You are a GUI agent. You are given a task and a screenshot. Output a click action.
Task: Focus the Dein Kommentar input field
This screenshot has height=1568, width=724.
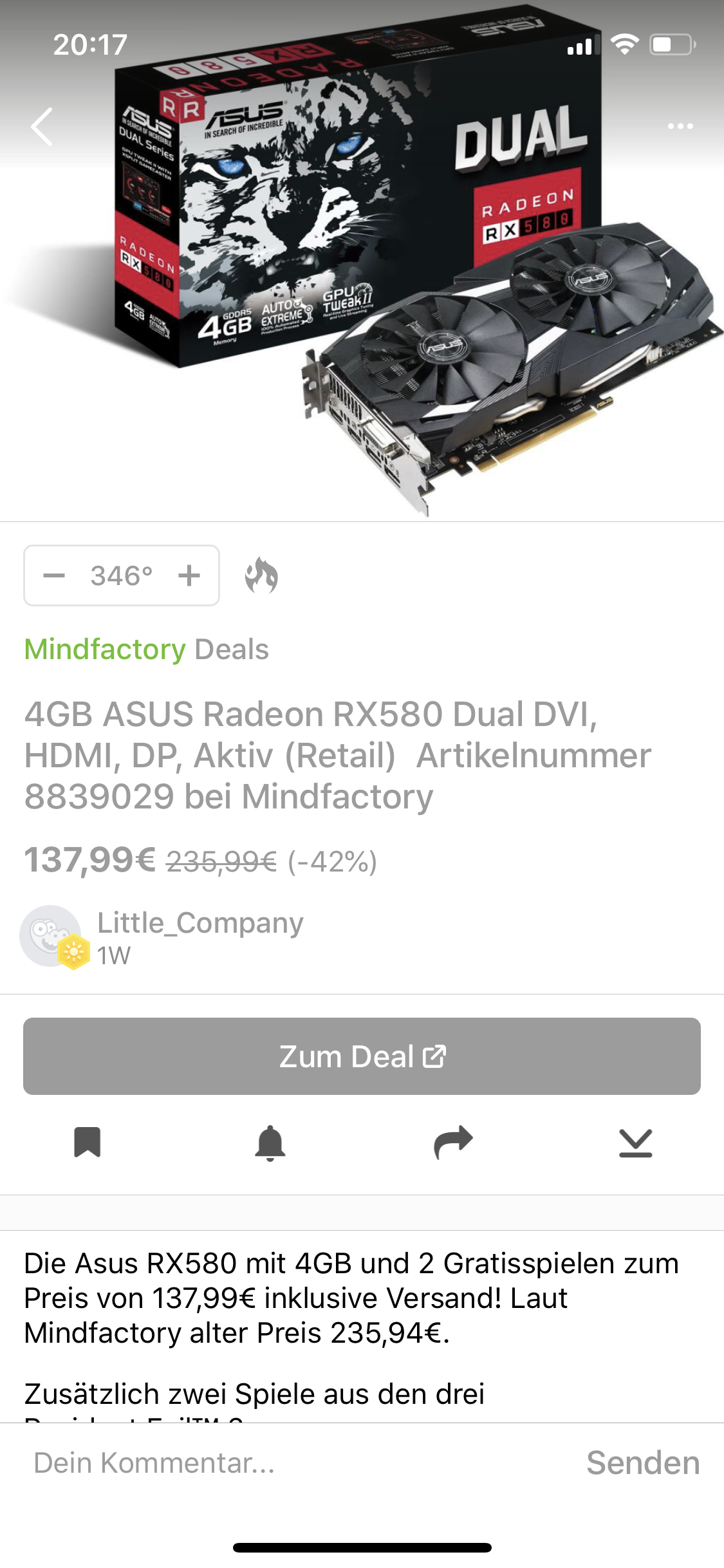click(290, 1462)
